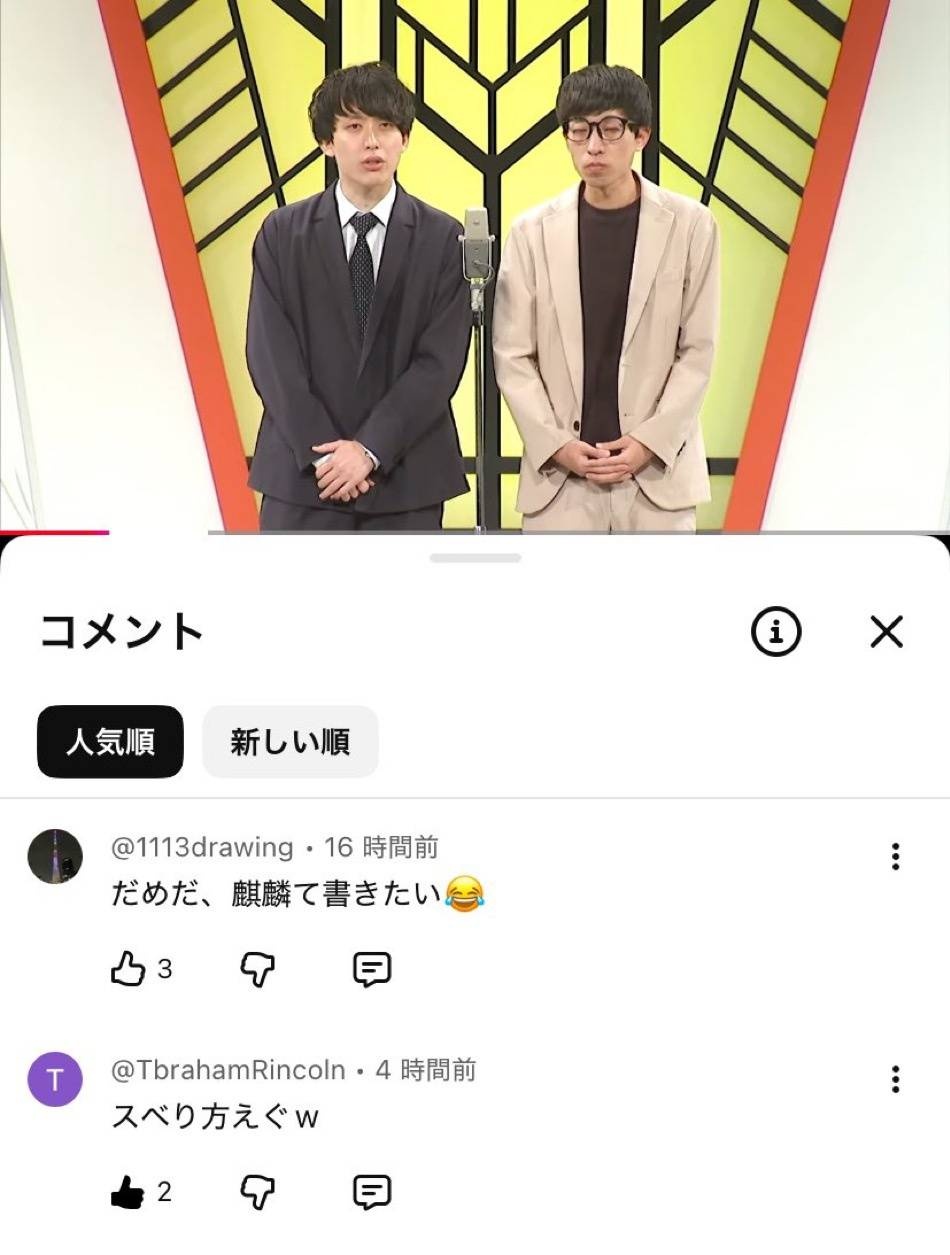This screenshot has height=1255, width=950.
Task: Open overflow menu on @1113drawing's comment
Action: point(895,856)
